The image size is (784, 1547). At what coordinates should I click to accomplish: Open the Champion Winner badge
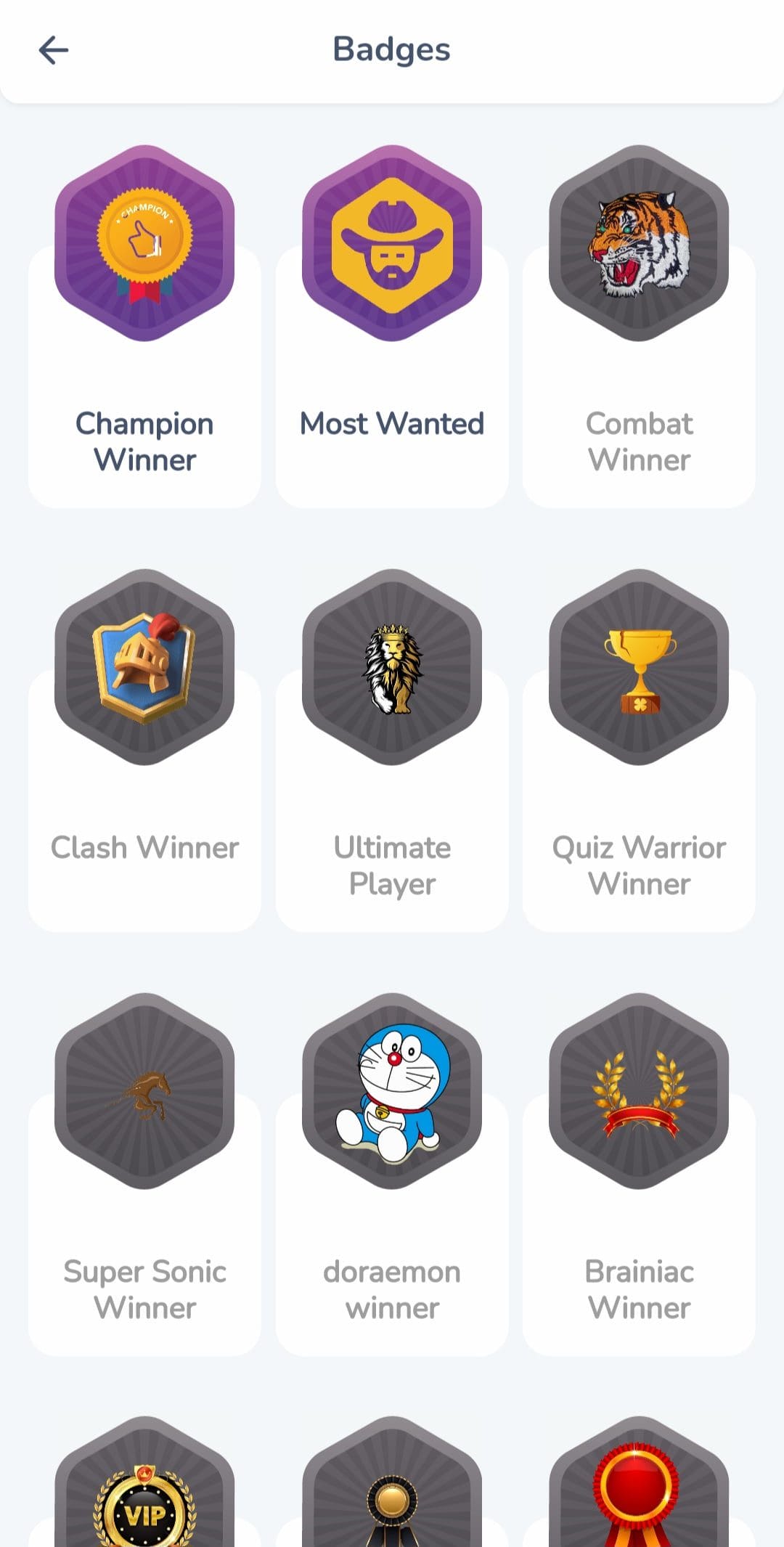144,326
